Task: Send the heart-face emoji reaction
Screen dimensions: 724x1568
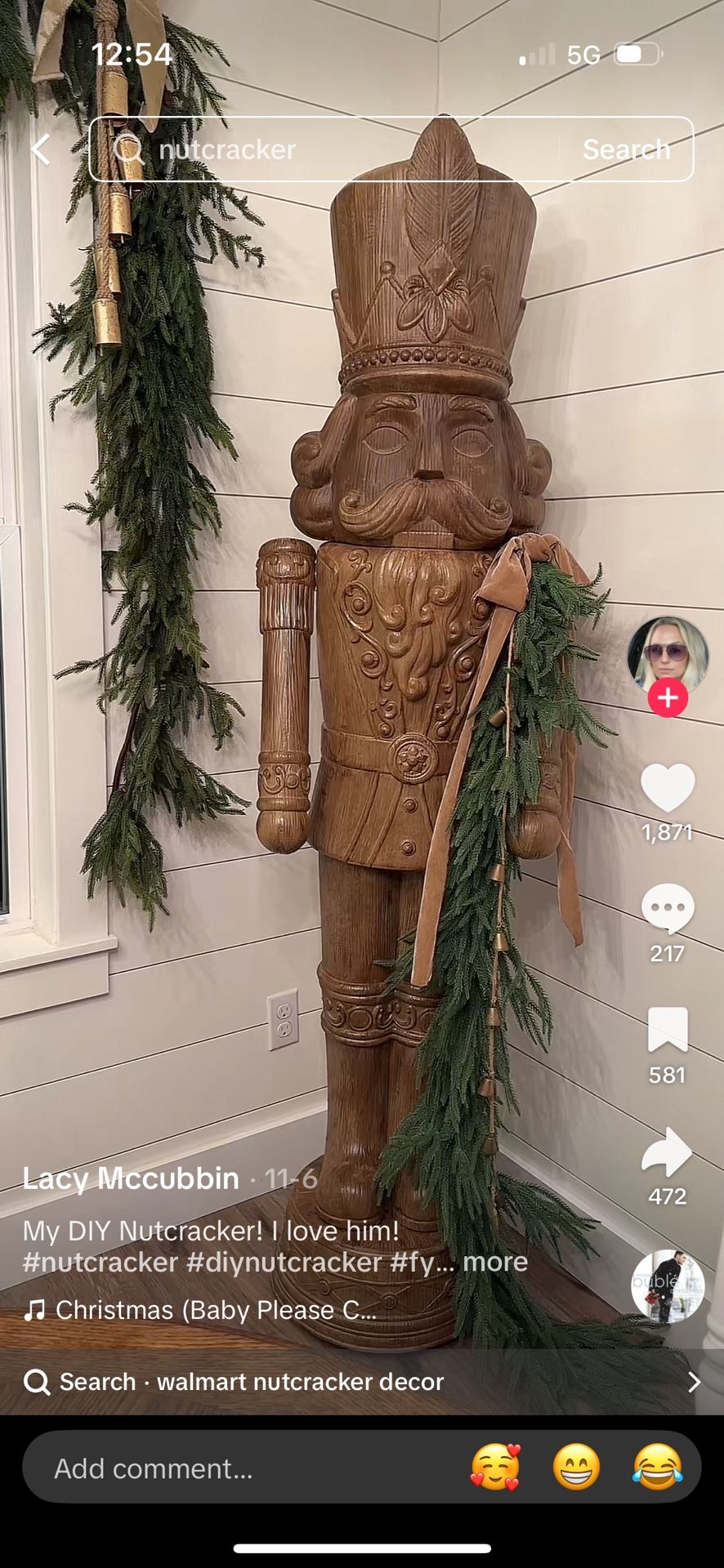Action: (495, 1468)
